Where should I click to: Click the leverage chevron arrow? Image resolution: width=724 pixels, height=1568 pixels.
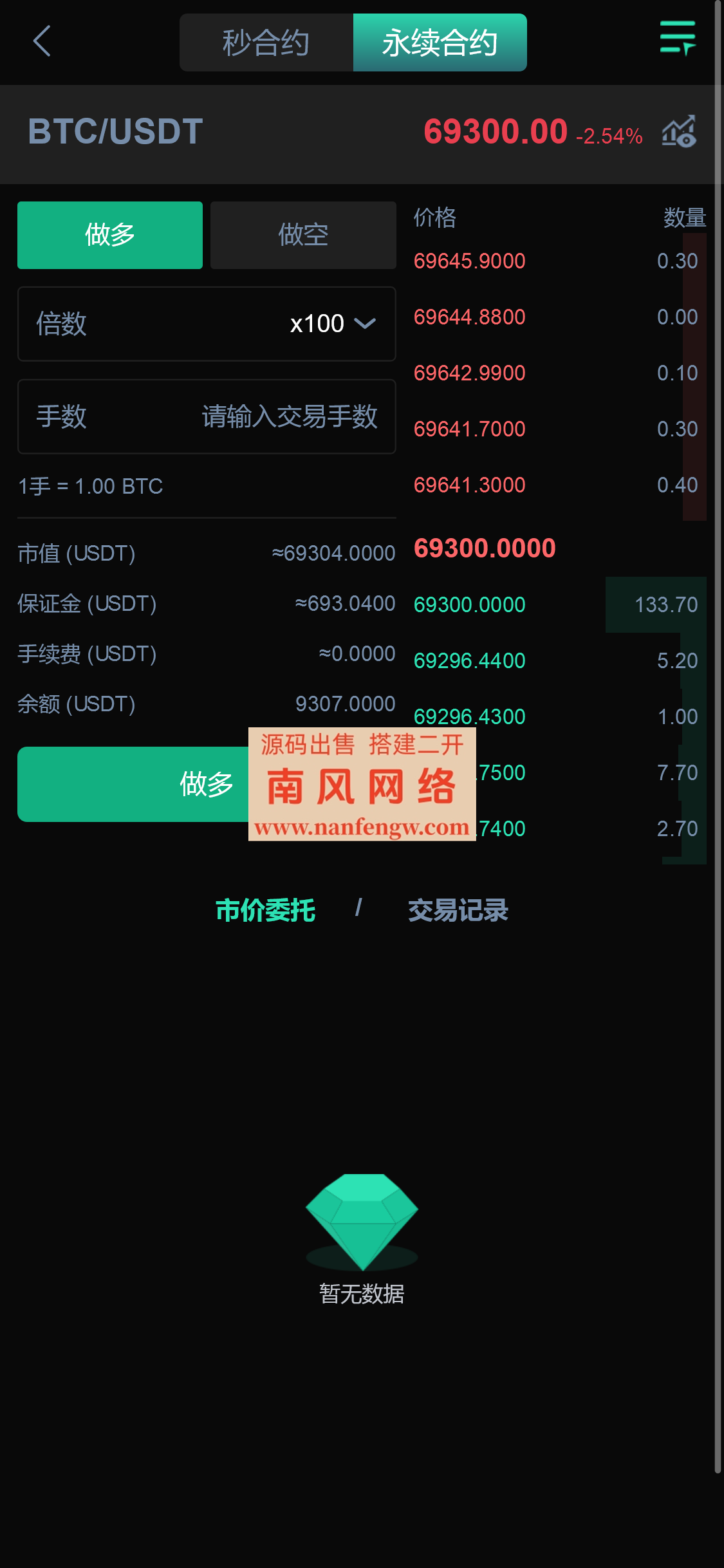[364, 324]
